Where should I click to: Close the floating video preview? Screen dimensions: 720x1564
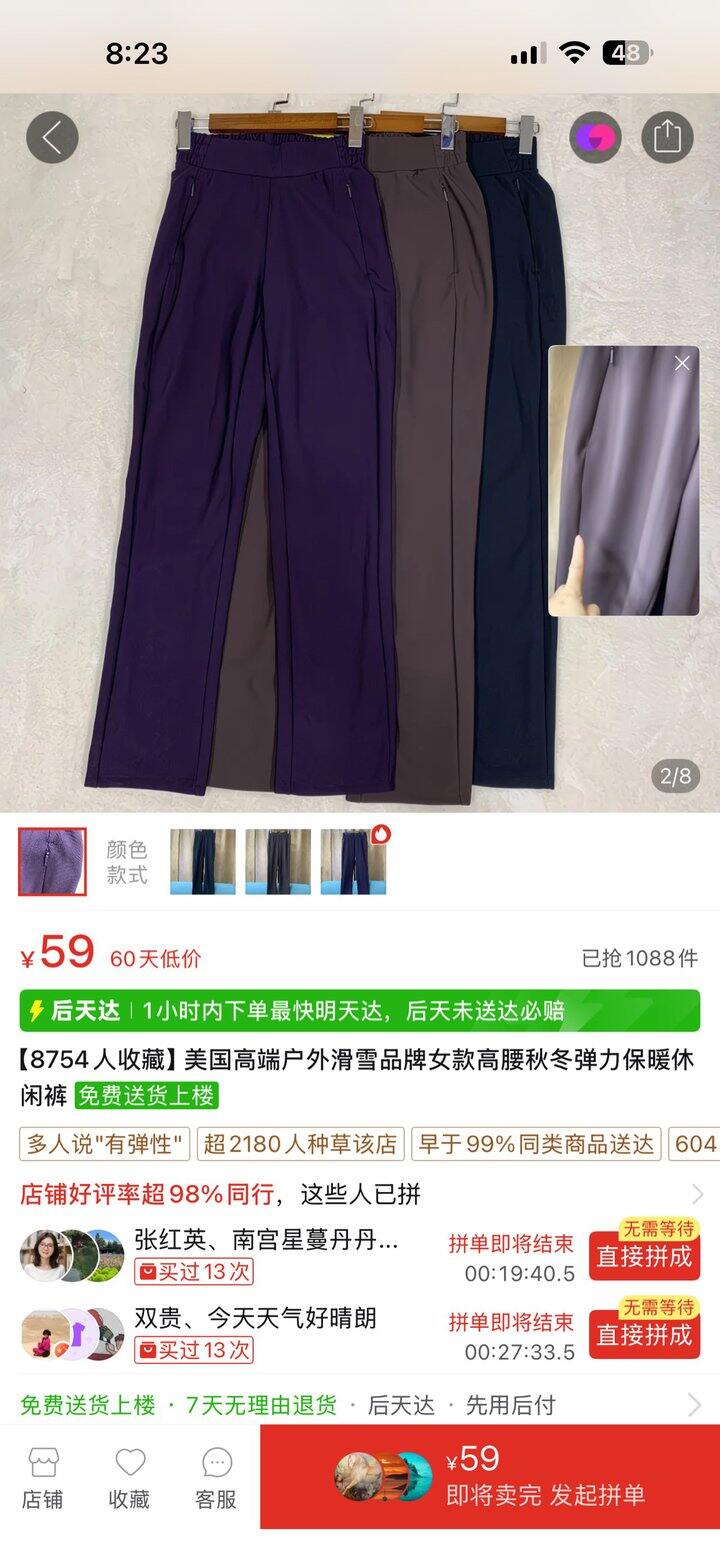pyautogui.click(x=682, y=364)
